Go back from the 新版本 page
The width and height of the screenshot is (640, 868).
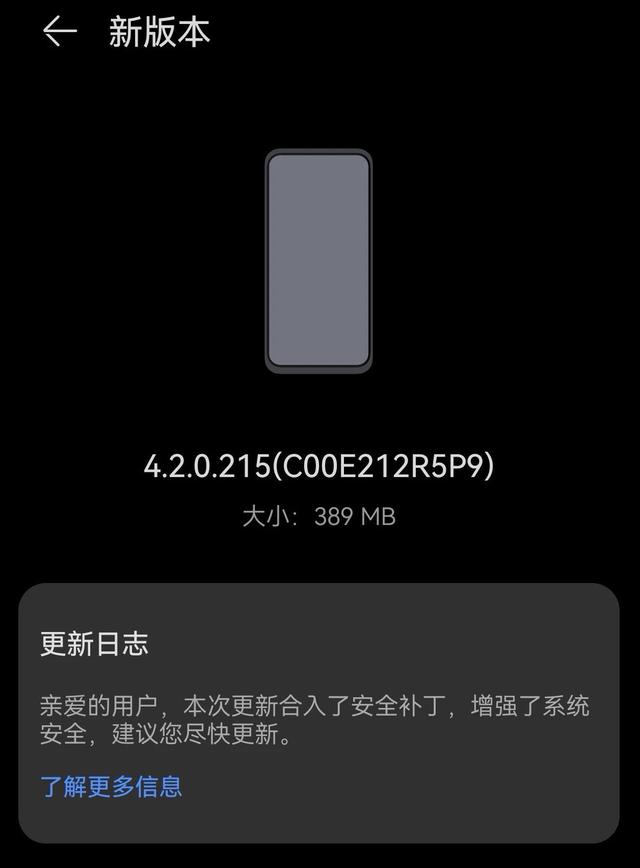[59, 32]
